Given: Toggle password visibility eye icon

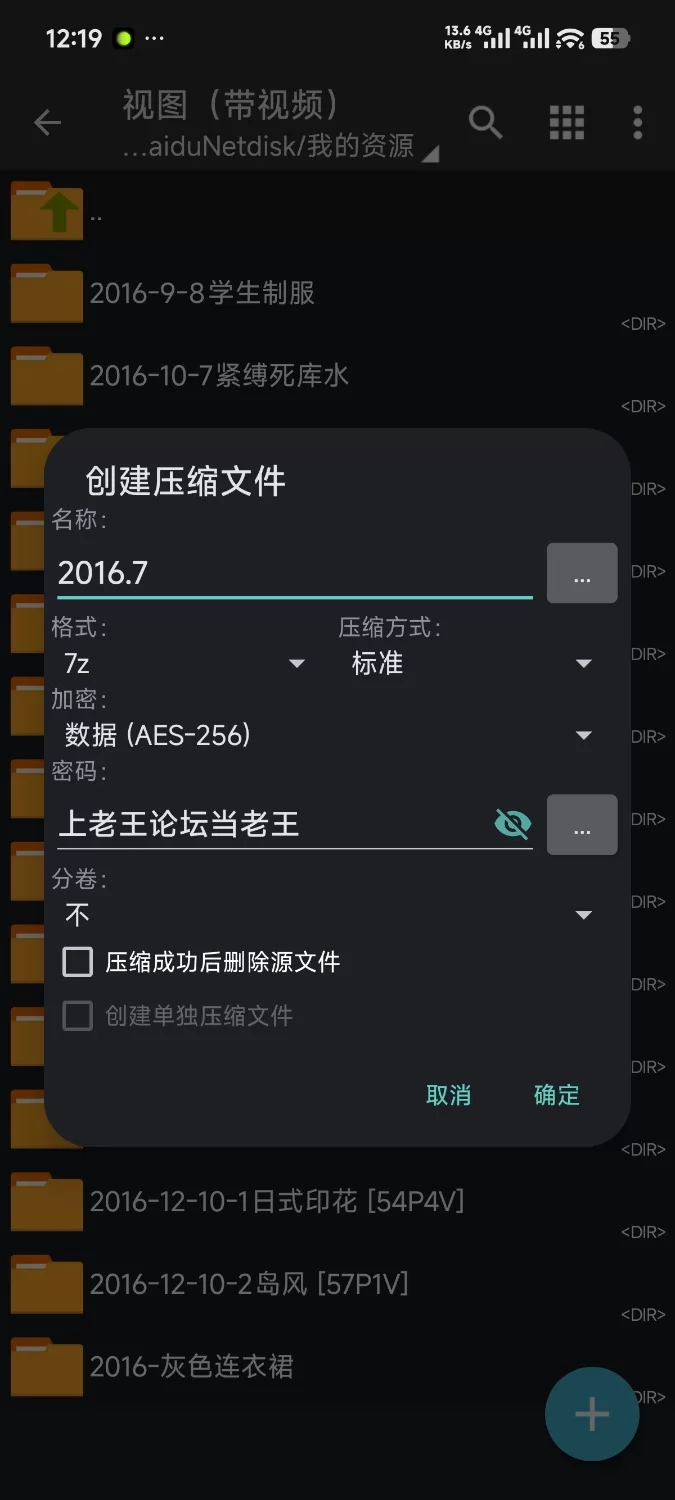Looking at the screenshot, I should (x=513, y=824).
